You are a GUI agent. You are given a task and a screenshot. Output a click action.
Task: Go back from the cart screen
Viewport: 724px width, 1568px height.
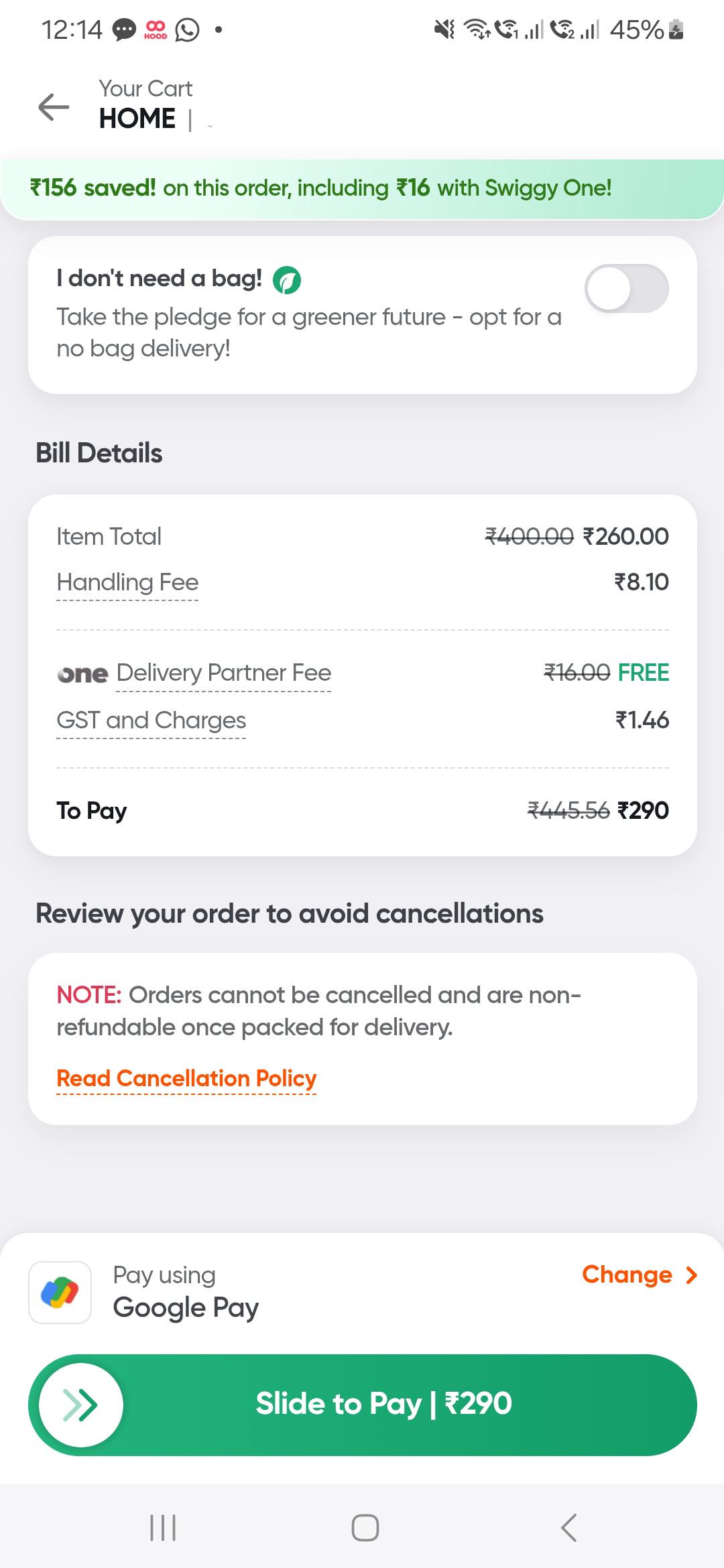tap(54, 107)
